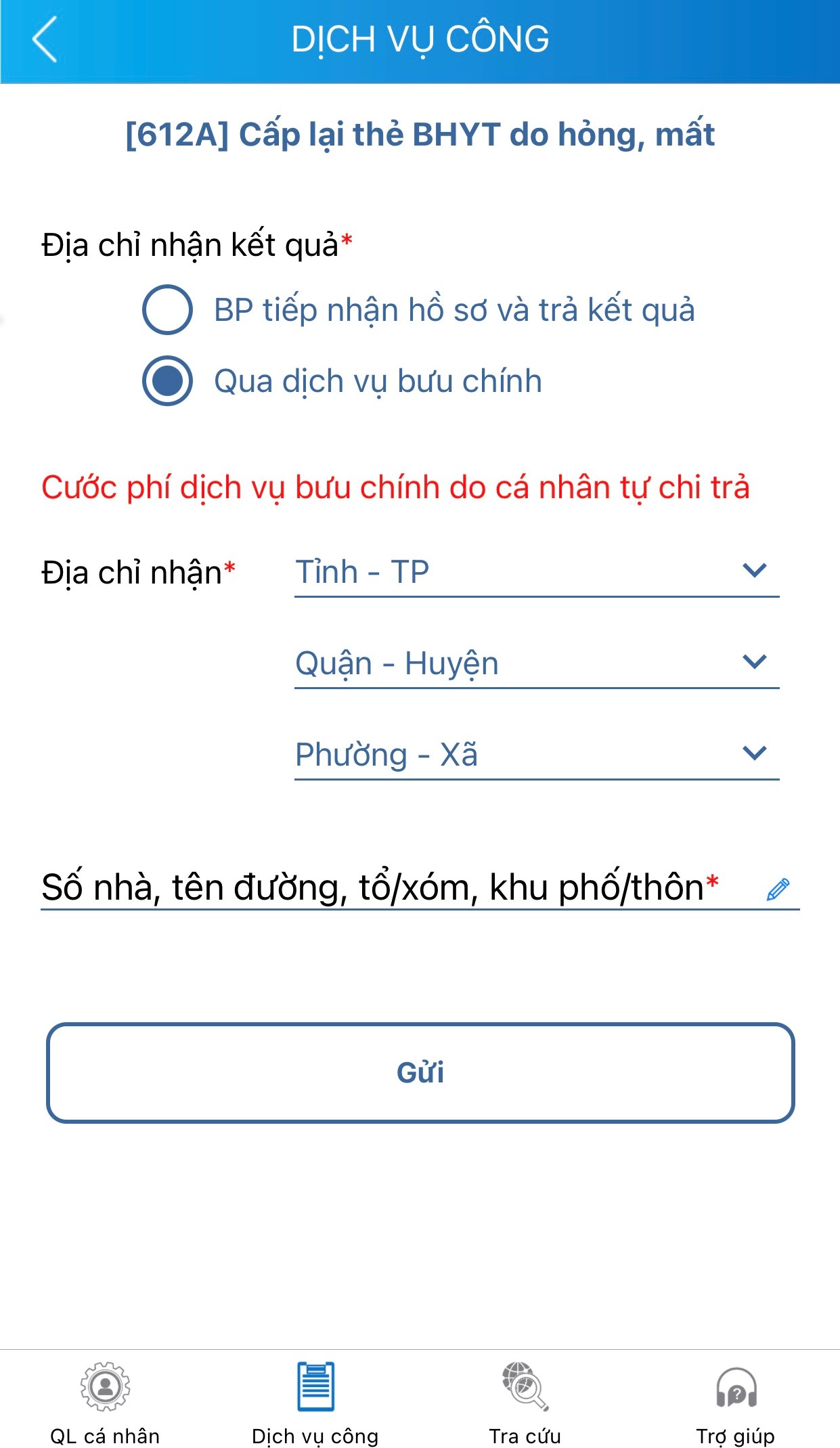This screenshot has width=840, height=1448.
Task: Tap the Số nhà, tên đường address field
Action: [399, 887]
